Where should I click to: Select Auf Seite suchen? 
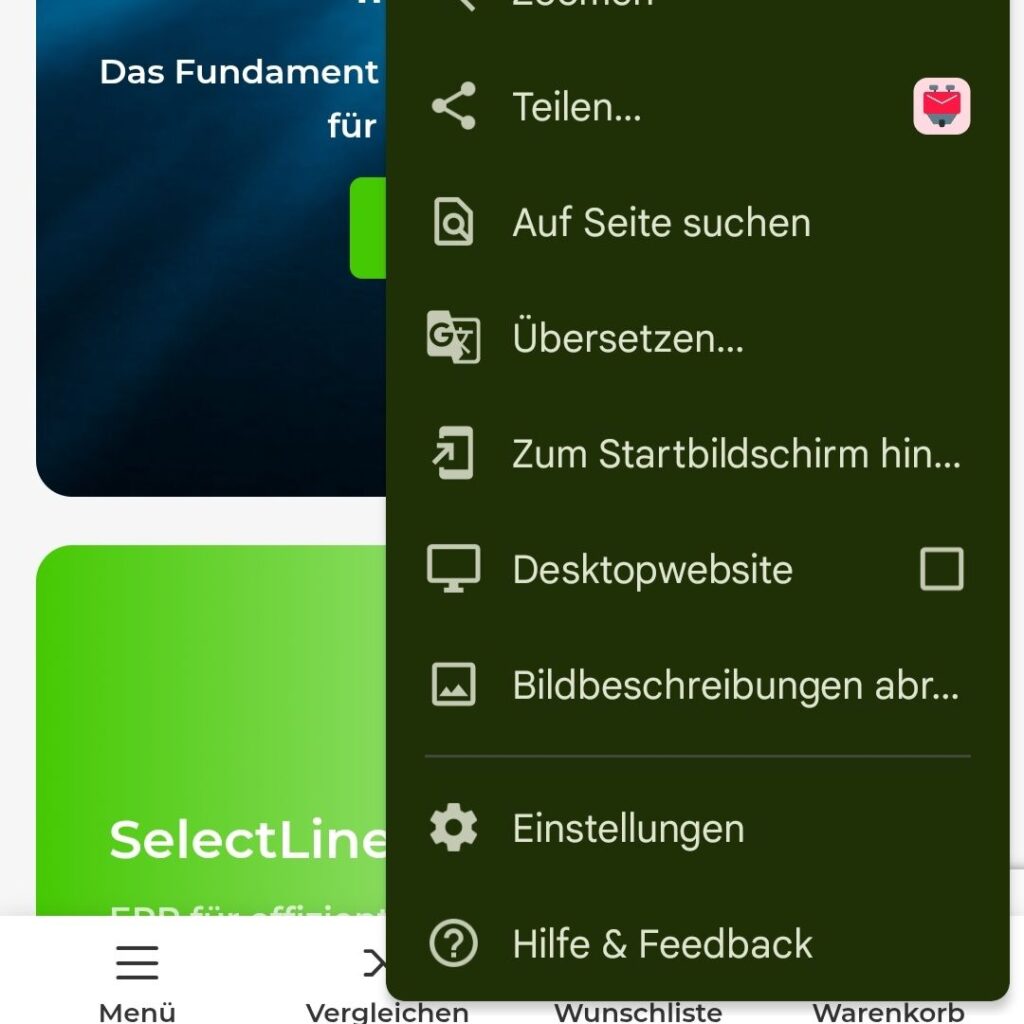click(x=660, y=223)
